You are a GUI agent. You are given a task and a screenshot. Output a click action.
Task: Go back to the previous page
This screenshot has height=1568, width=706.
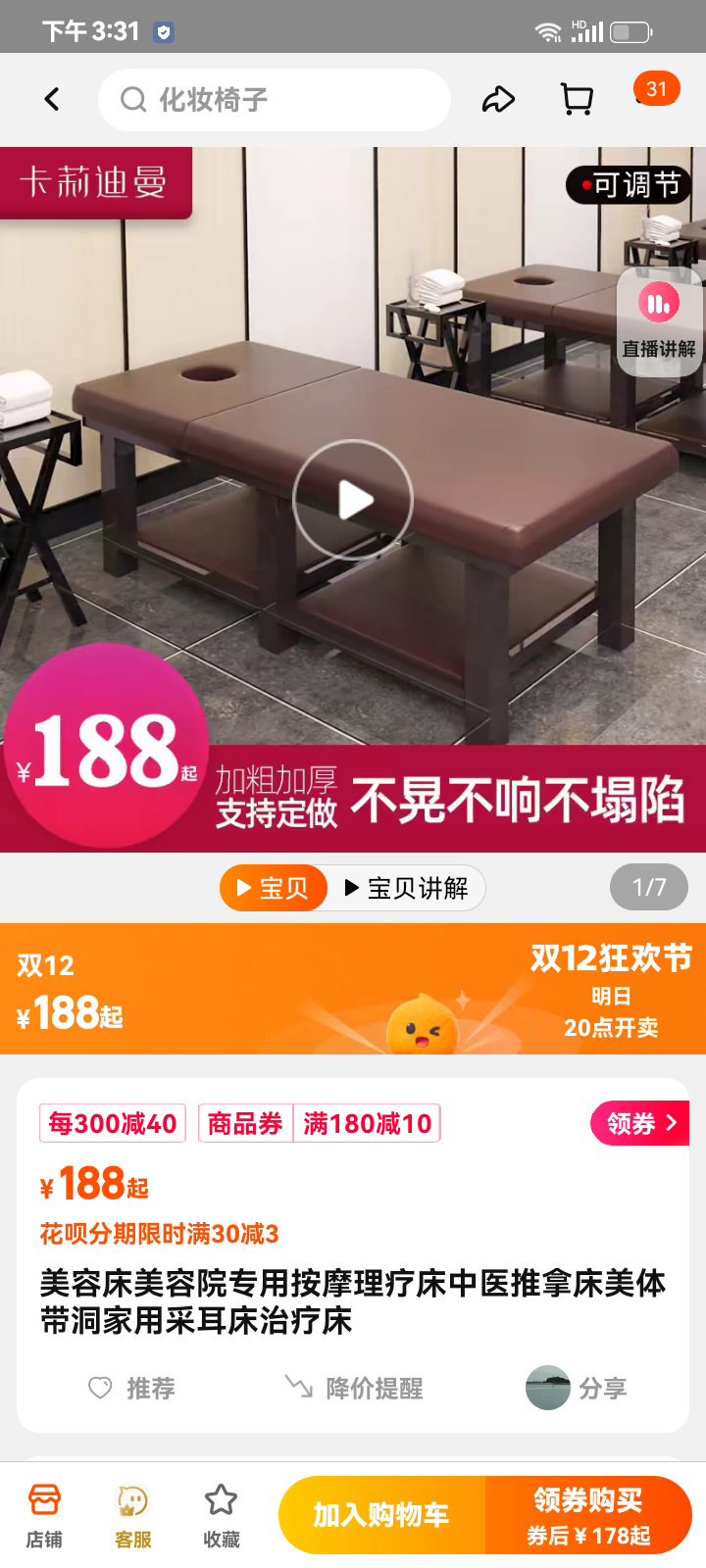53,99
